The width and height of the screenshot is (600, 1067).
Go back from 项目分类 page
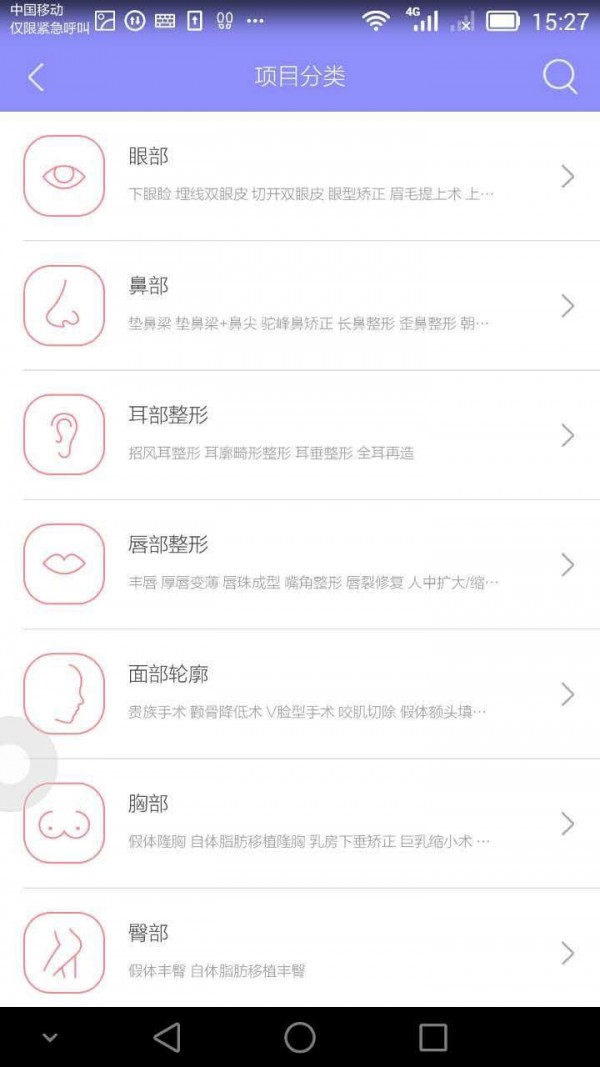click(x=36, y=77)
